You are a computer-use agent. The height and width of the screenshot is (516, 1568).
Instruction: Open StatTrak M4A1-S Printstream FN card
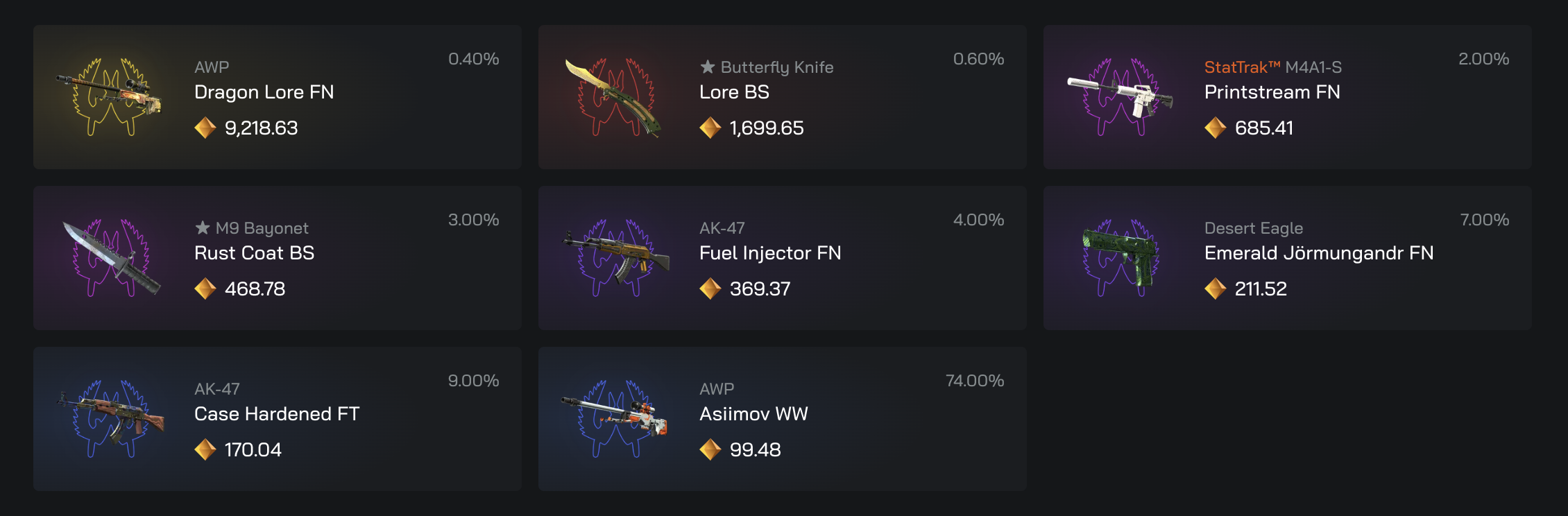(x=1287, y=97)
